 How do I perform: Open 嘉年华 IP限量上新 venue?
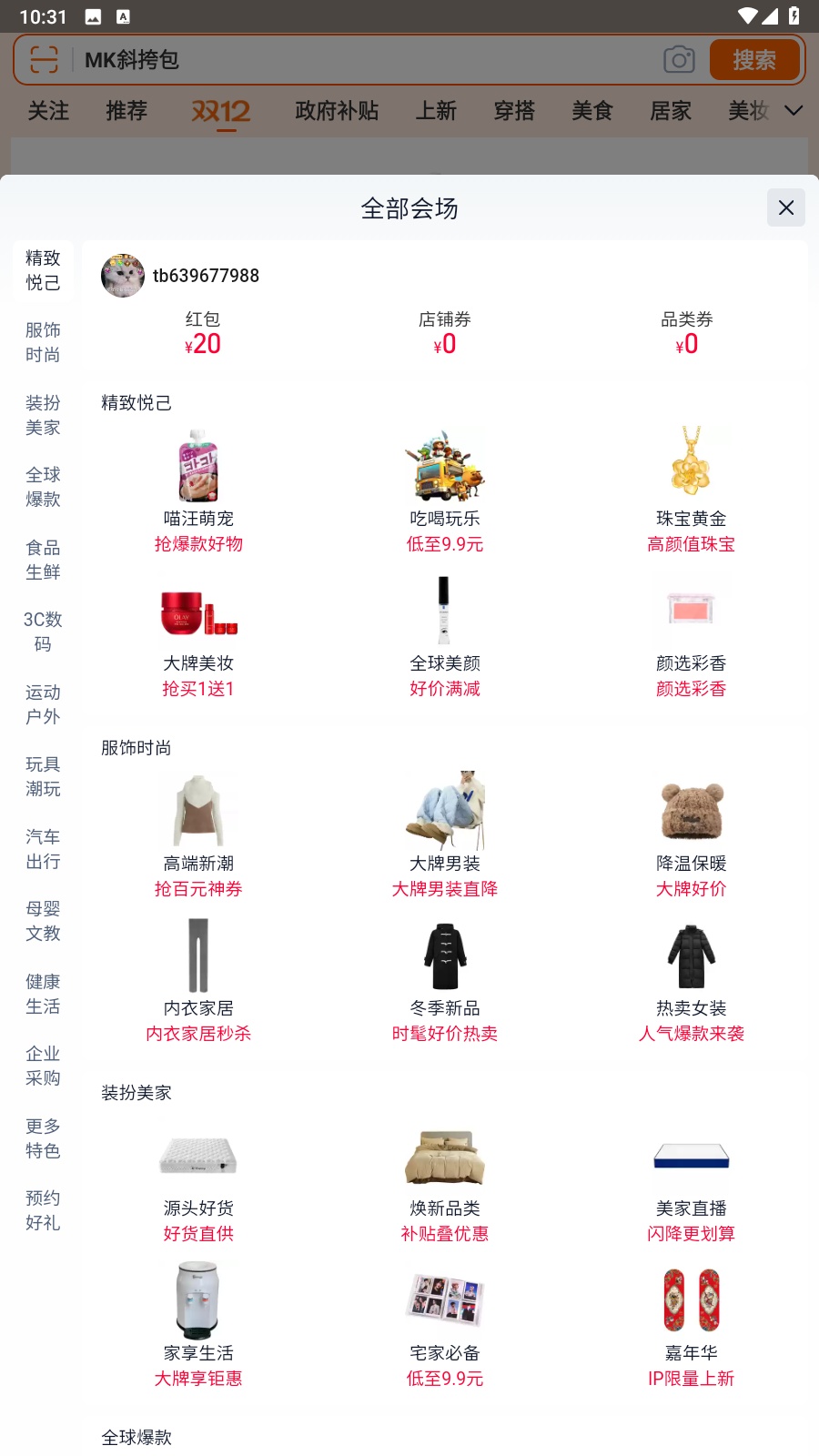[691, 1326]
